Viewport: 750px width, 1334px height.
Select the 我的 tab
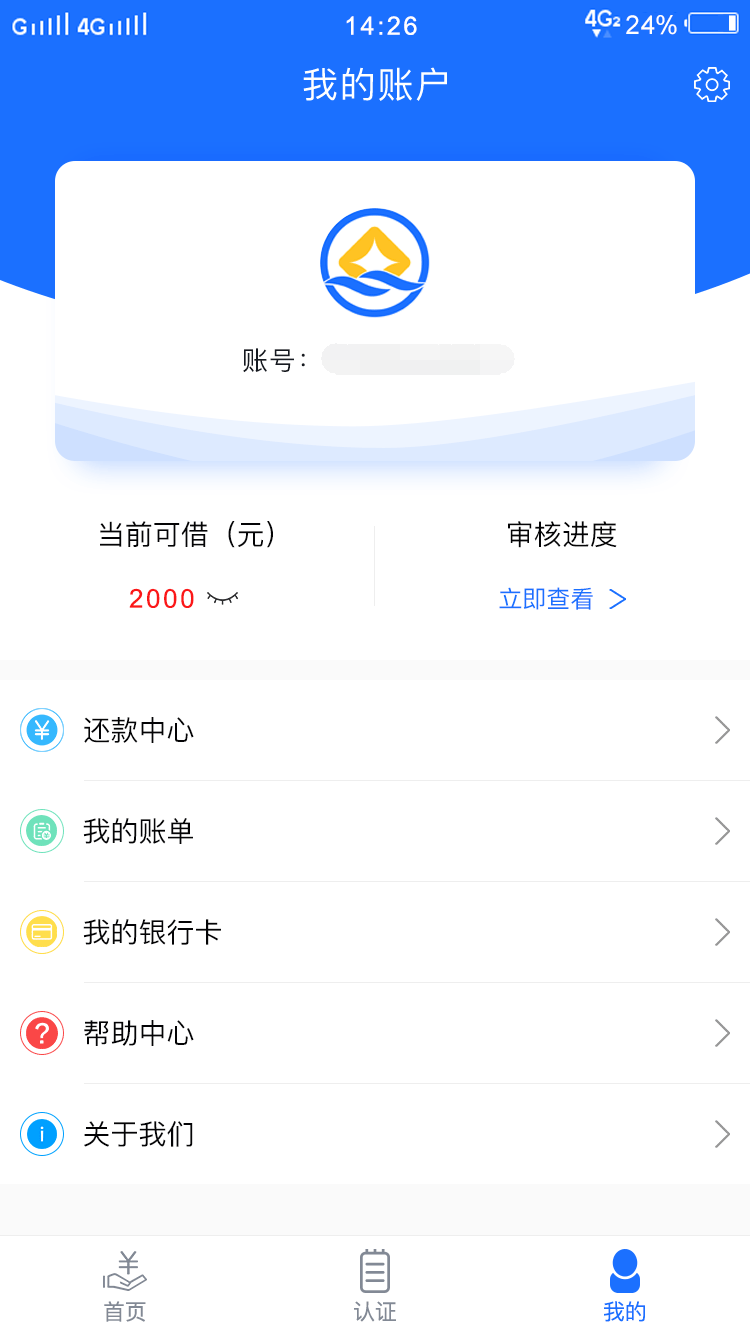click(625, 1286)
